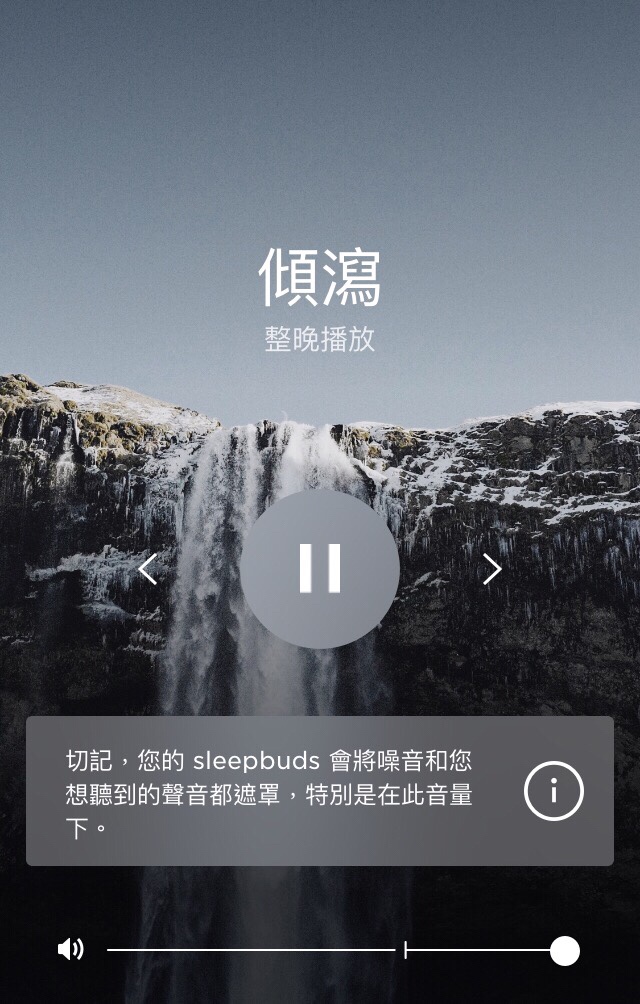Skip to the next sound

[x=492, y=569]
